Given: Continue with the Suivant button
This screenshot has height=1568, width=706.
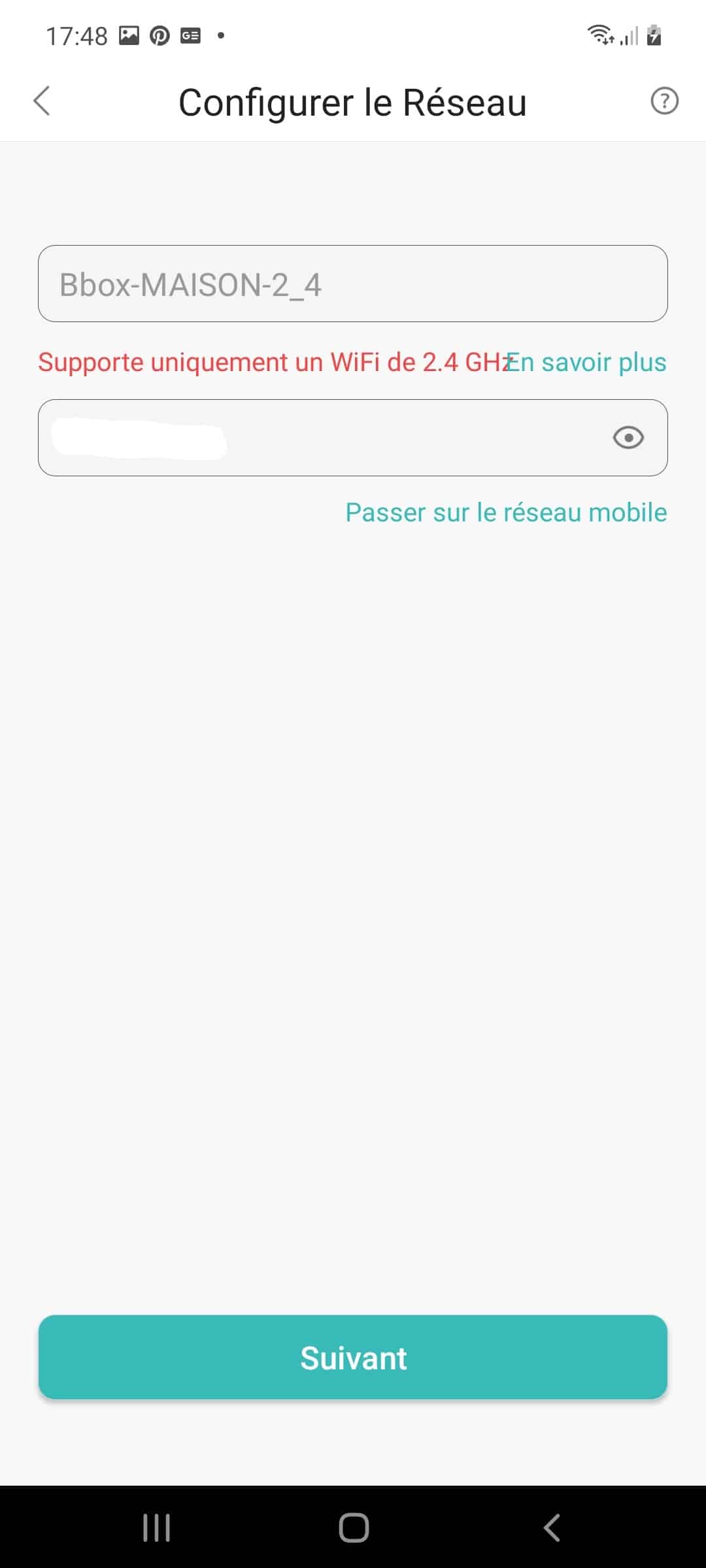Looking at the screenshot, I should (353, 1357).
